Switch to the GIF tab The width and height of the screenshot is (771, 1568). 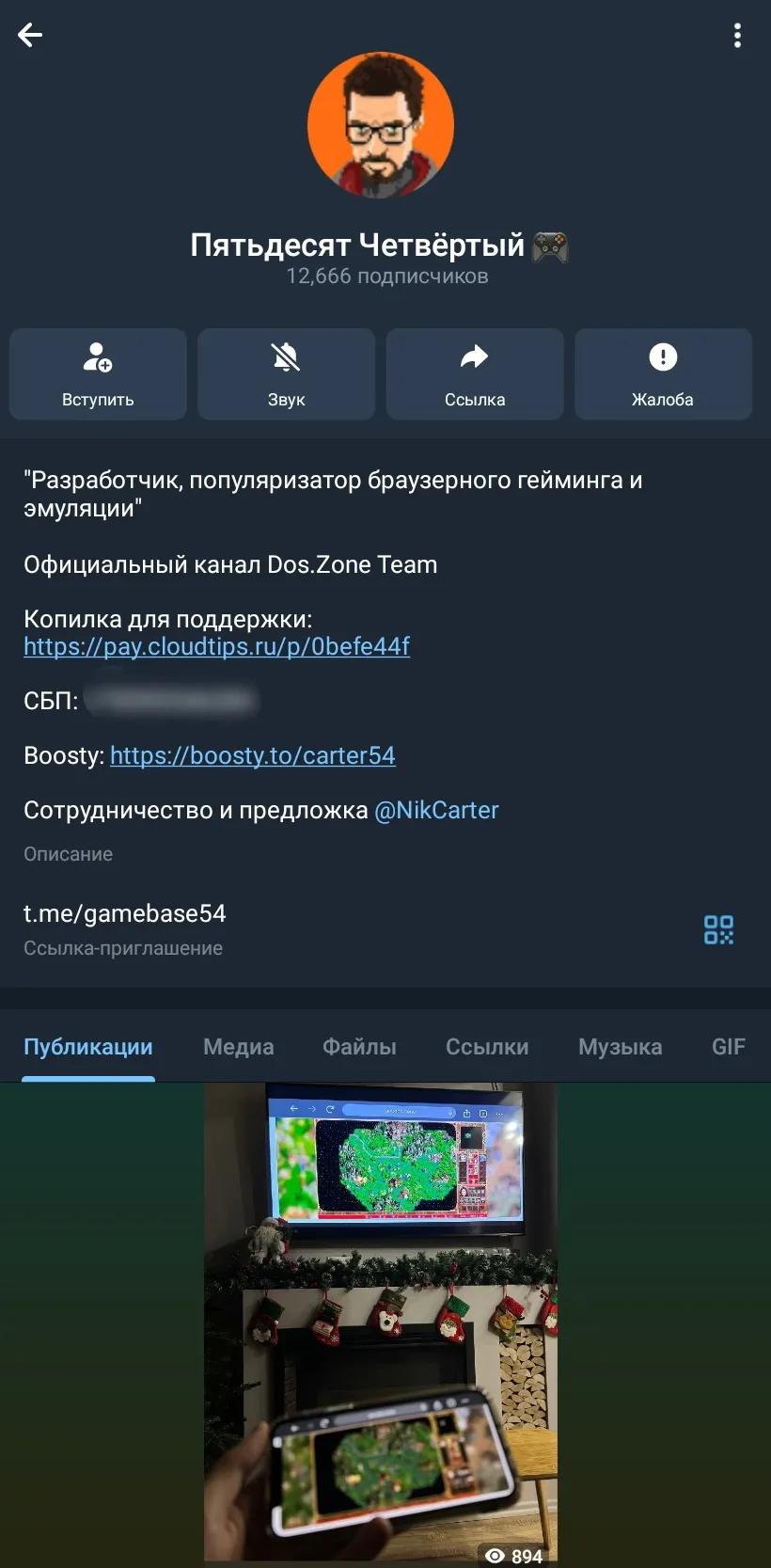[x=728, y=1047]
